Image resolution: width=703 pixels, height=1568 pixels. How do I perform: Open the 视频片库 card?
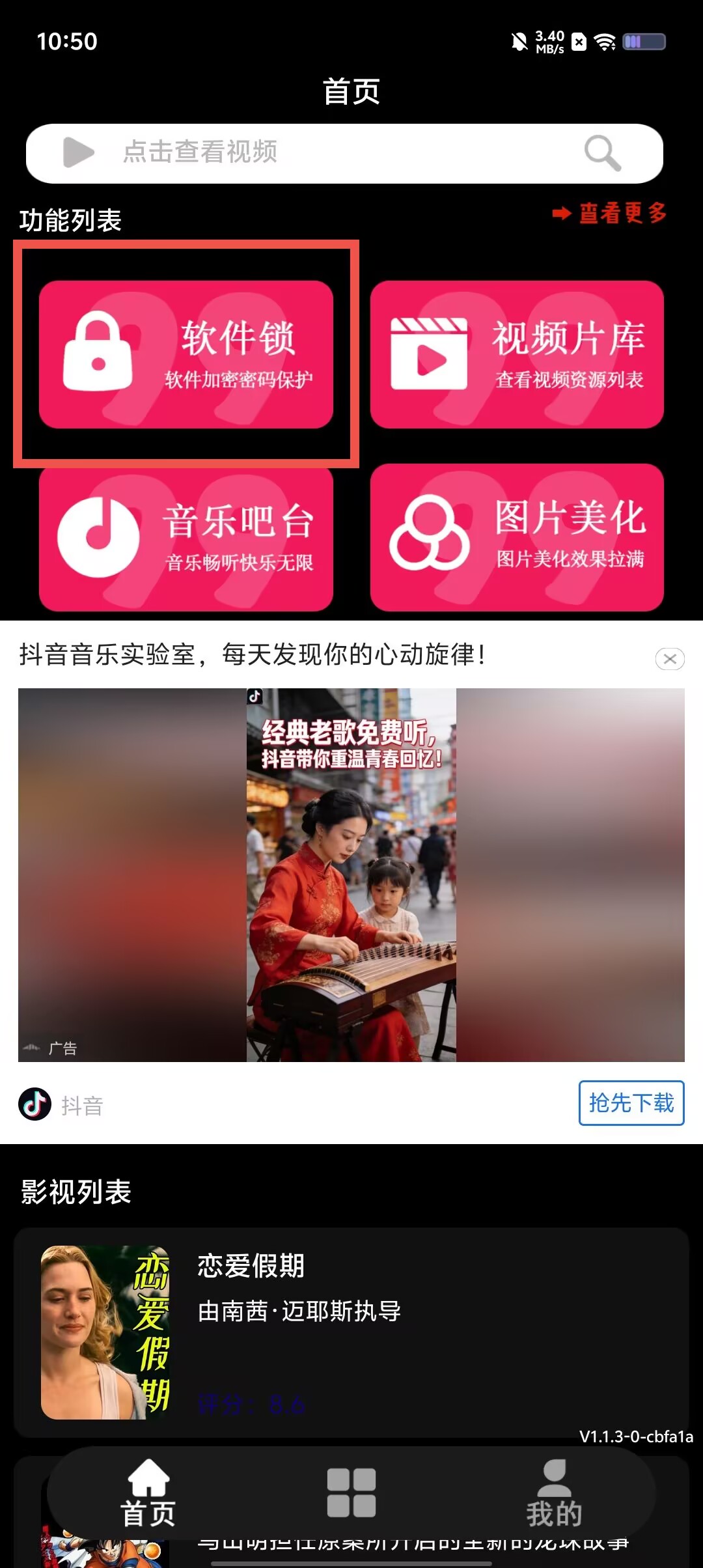pos(517,354)
